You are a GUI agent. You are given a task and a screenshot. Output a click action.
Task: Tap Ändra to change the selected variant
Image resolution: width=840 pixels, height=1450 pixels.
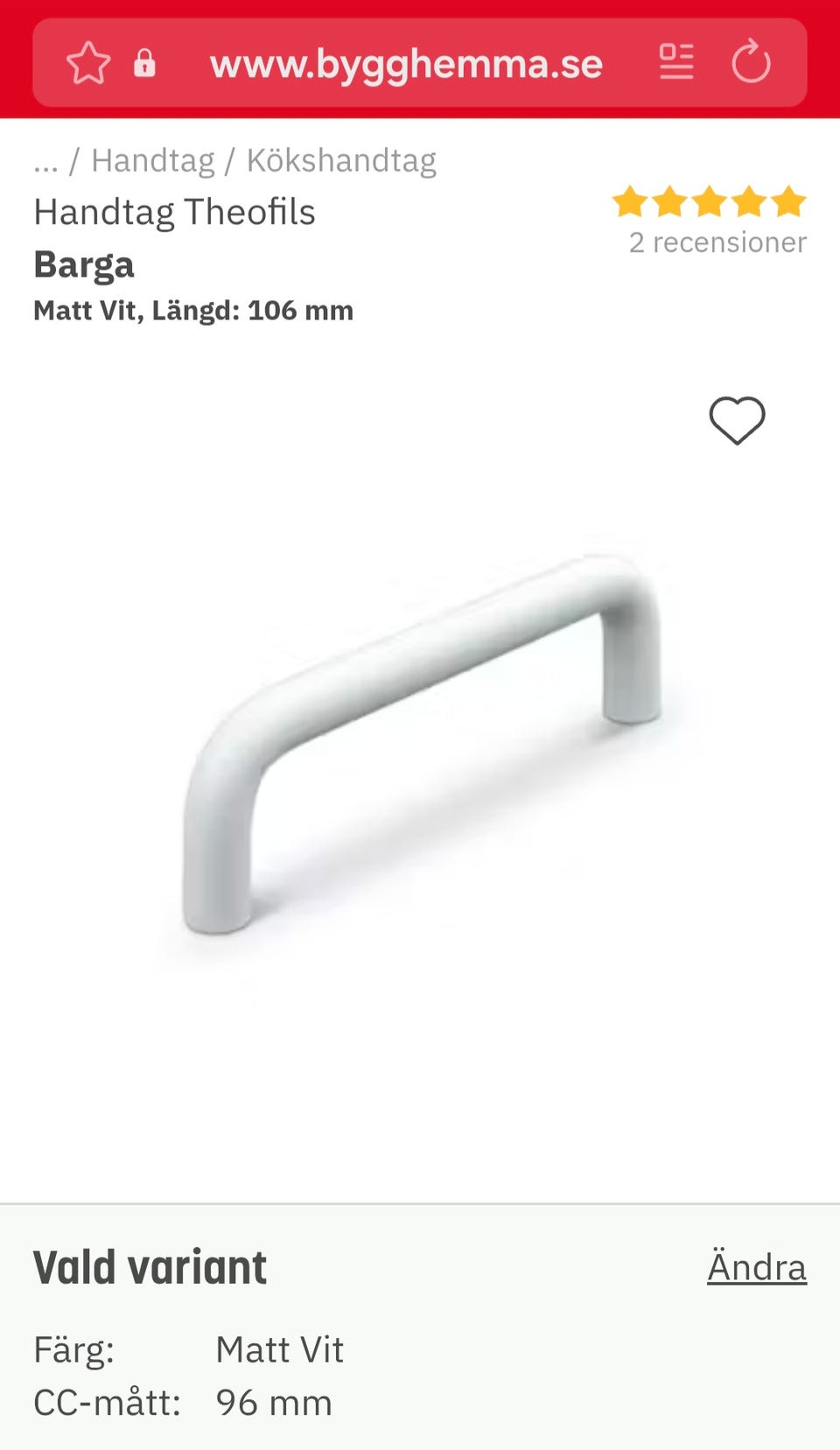pyautogui.click(x=756, y=1267)
